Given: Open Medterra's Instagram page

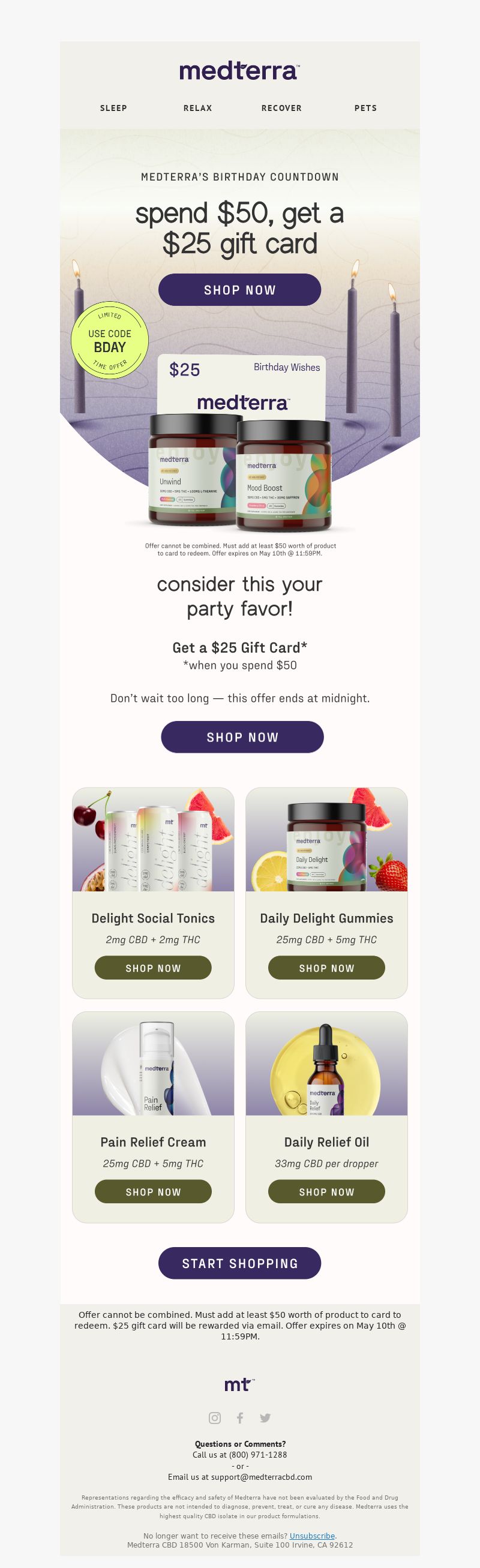Looking at the screenshot, I should coord(215,1417).
